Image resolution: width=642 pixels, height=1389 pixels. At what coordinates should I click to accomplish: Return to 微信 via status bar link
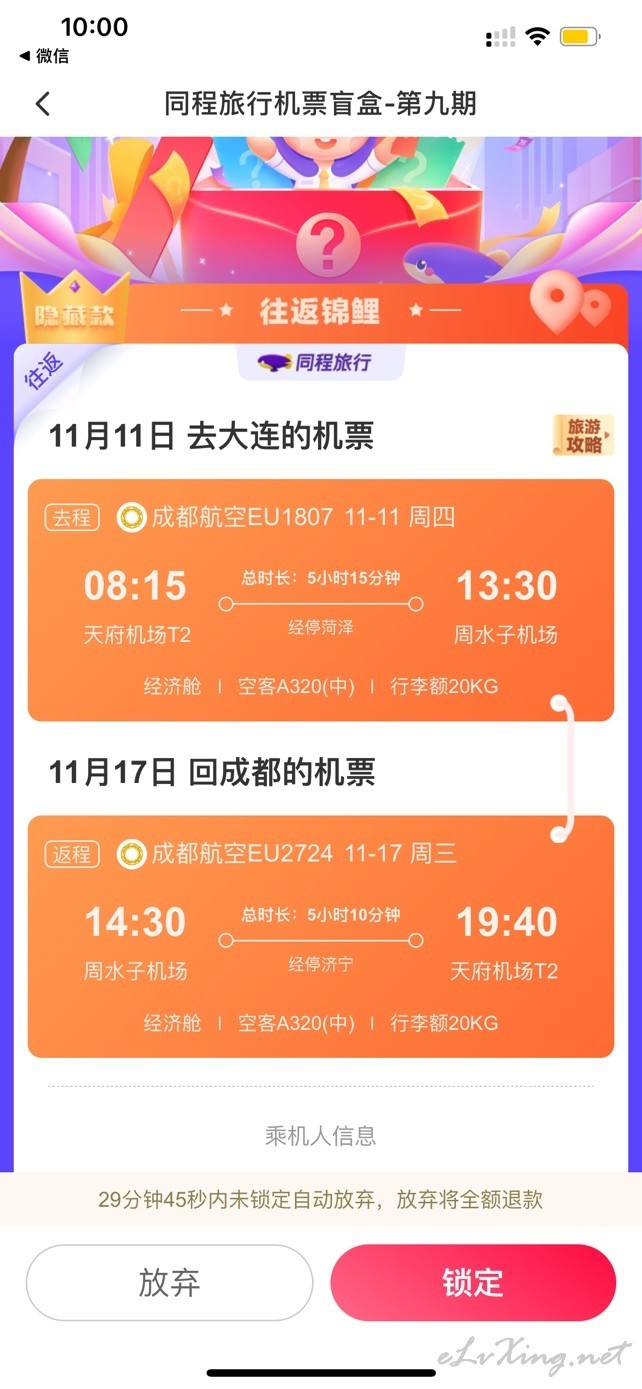44,56
